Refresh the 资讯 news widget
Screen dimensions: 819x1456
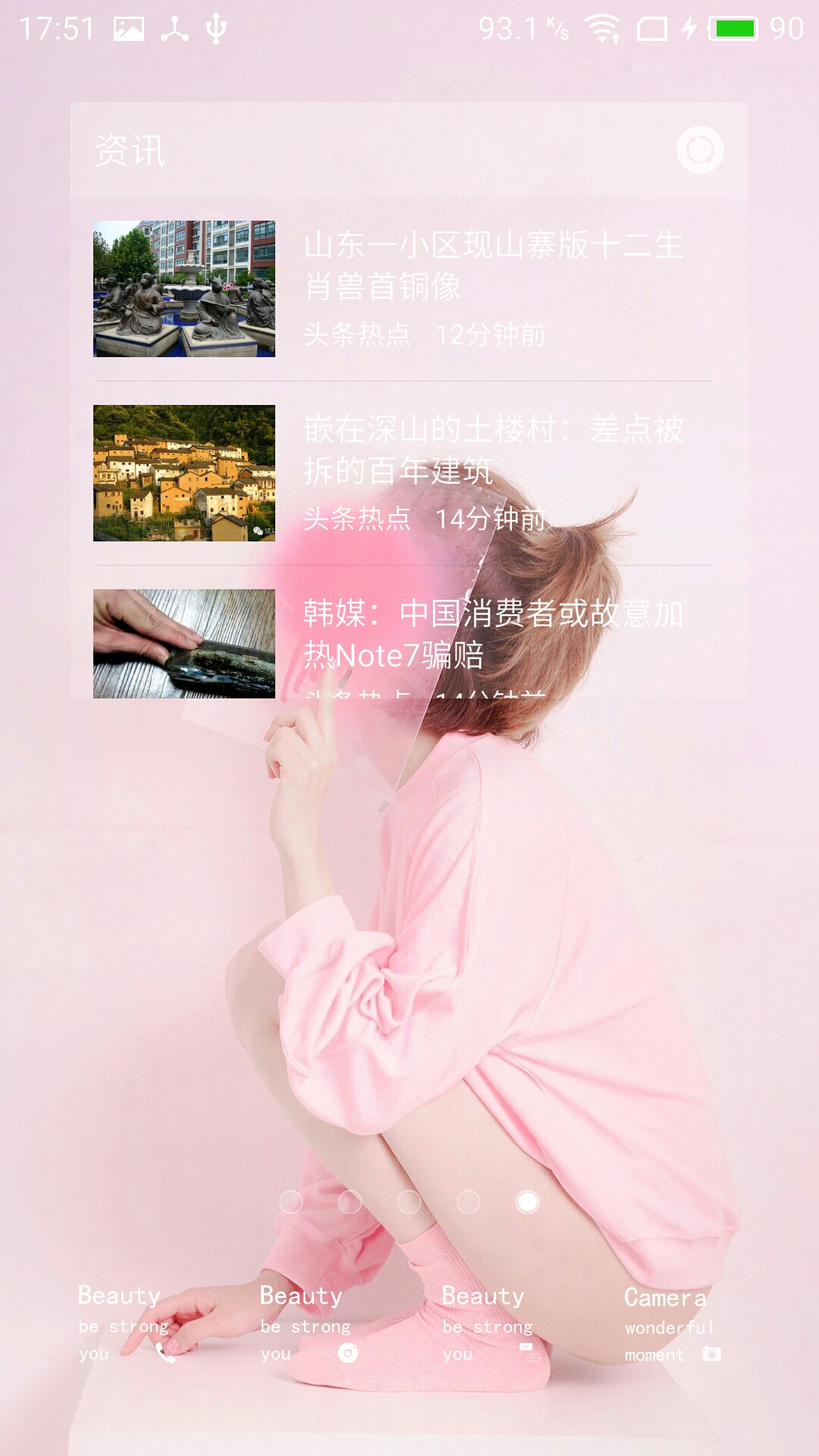pos(699,150)
